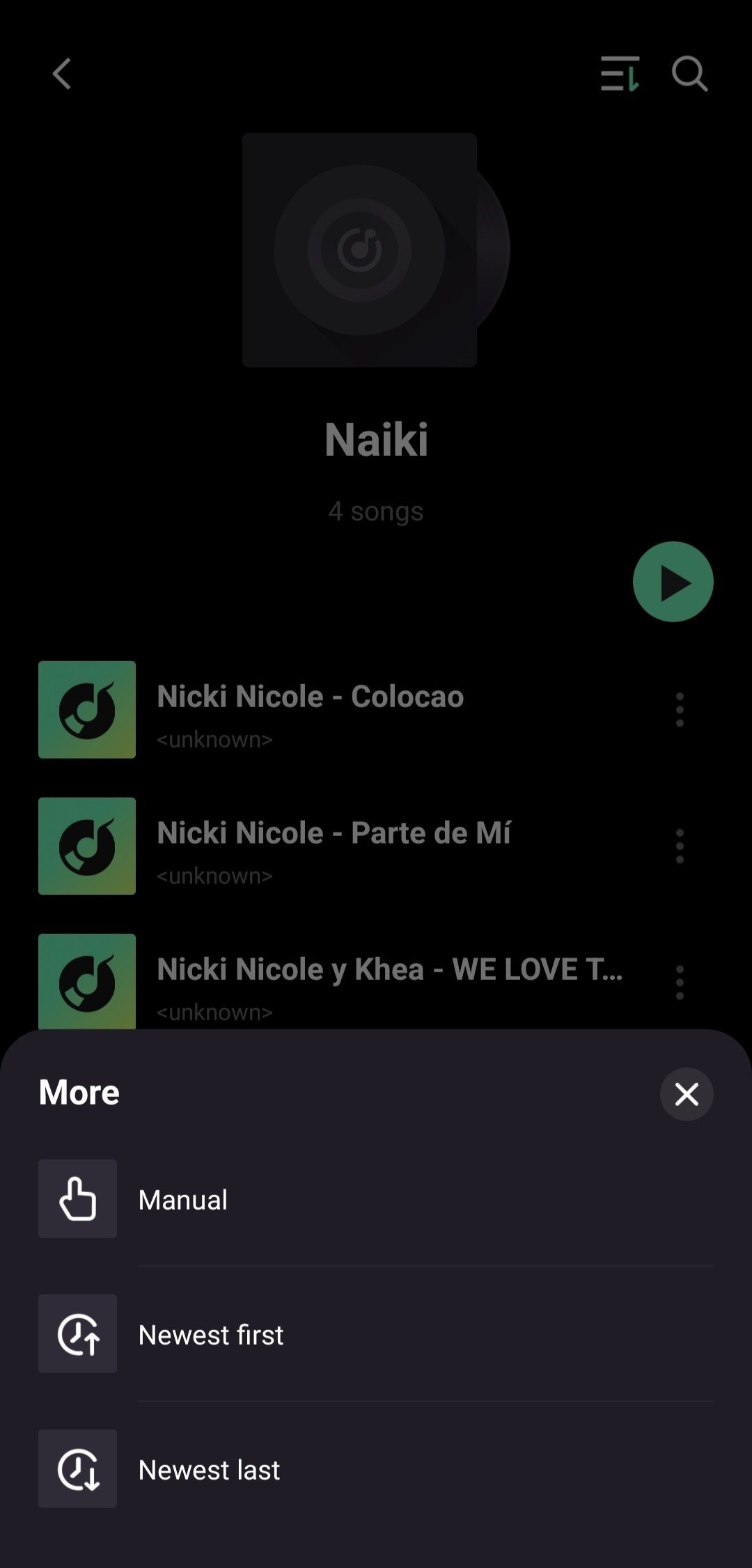Close the More sort sheet
The width and height of the screenshot is (752, 1568).
686,1094
